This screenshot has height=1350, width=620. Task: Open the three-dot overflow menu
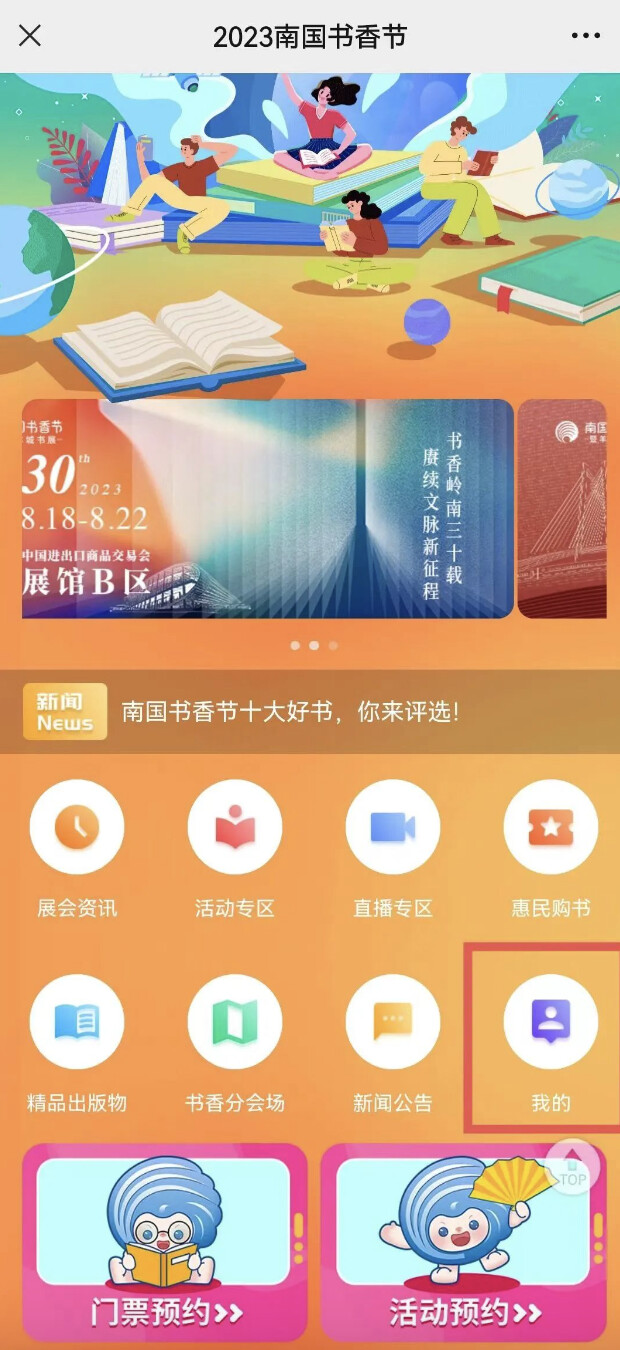click(586, 36)
